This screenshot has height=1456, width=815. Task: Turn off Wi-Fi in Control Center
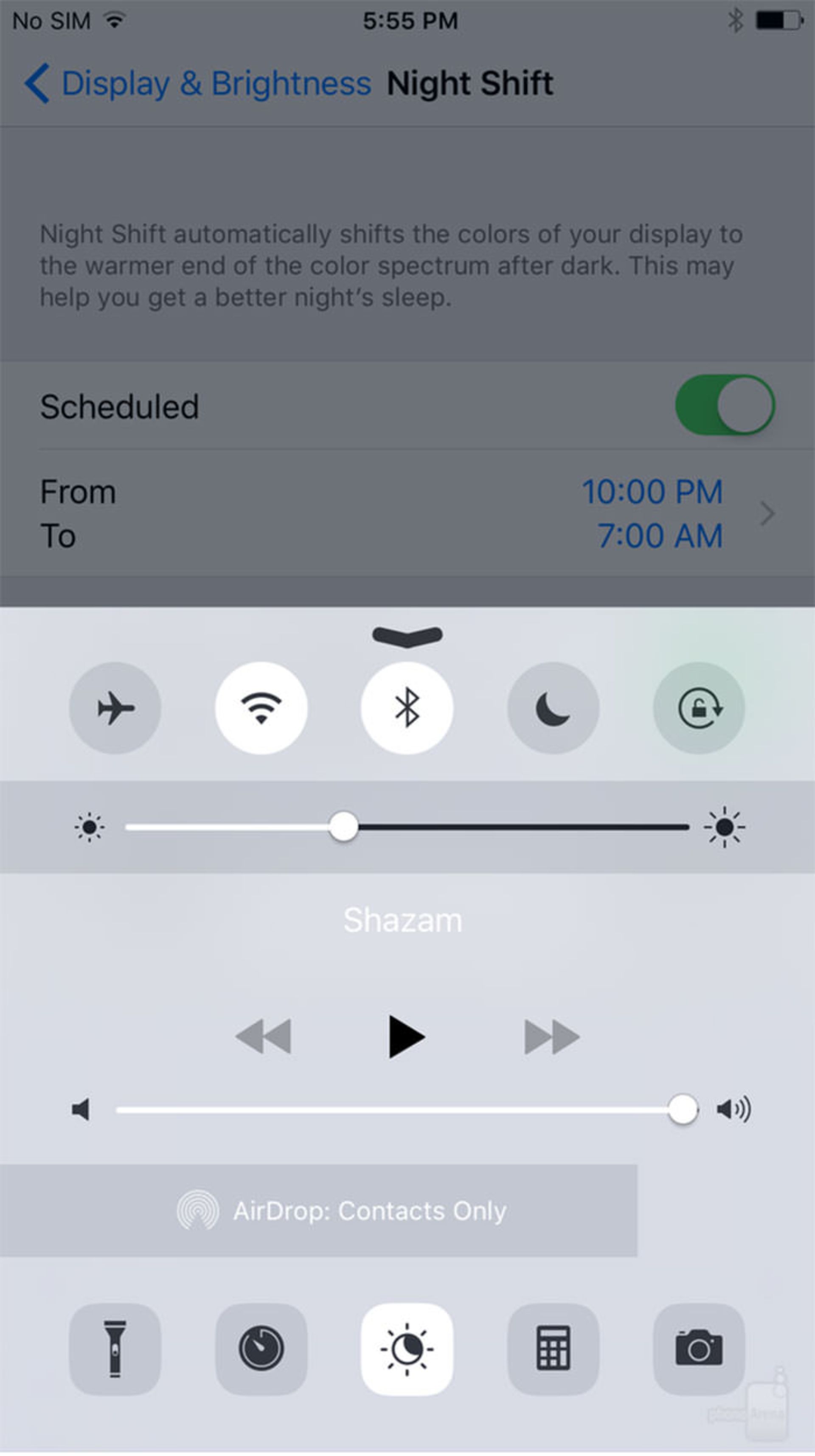pos(261,708)
